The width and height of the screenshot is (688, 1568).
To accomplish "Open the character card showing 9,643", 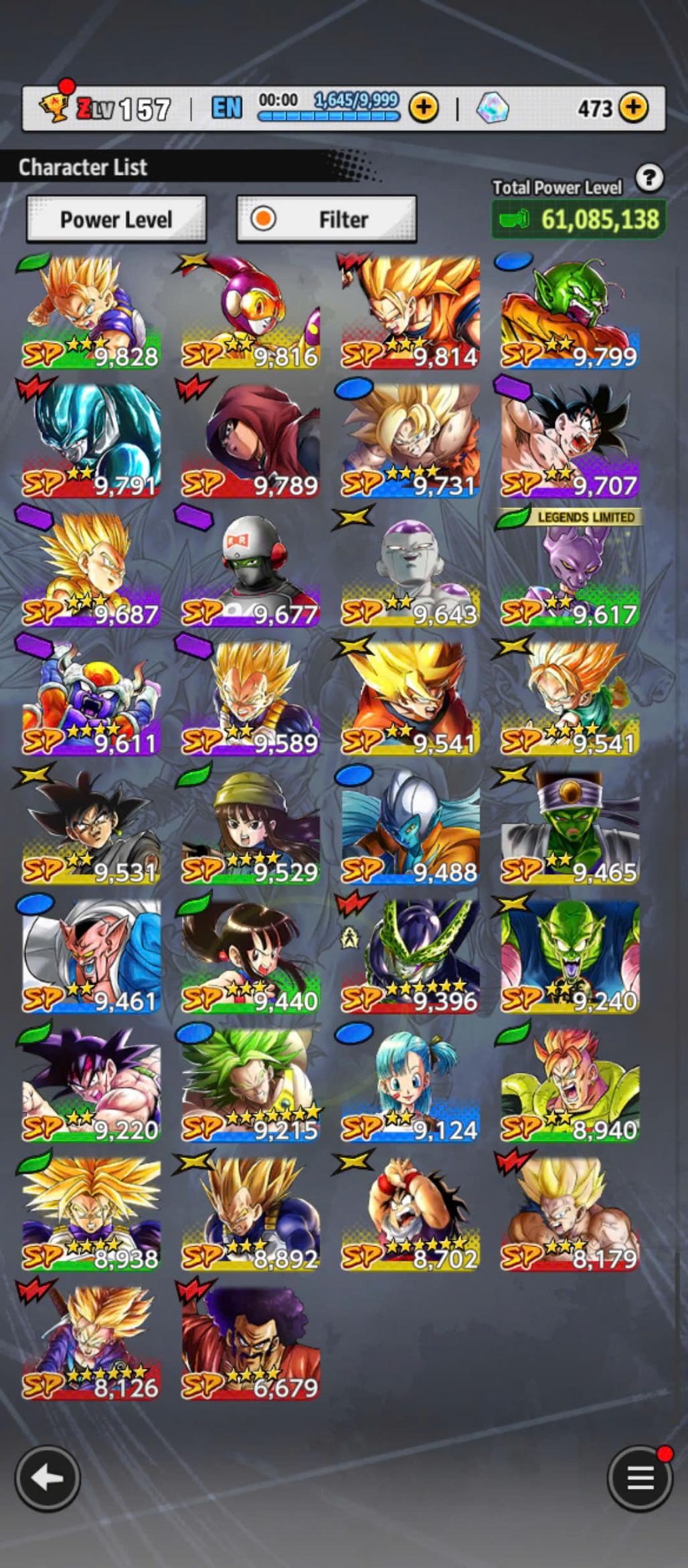I will tap(410, 570).
